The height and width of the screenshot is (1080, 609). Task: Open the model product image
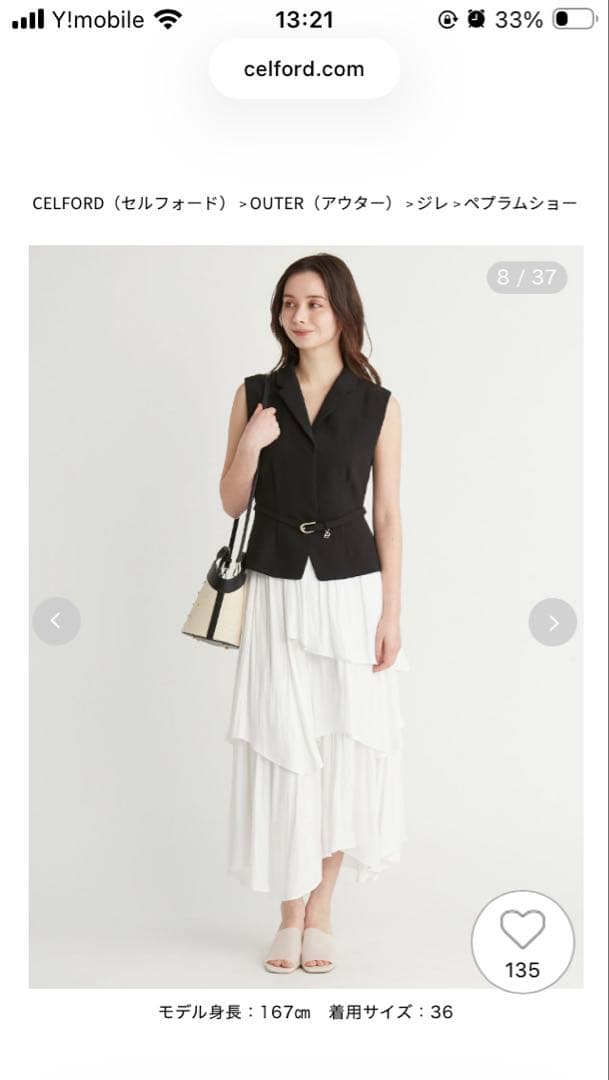click(305, 560)
